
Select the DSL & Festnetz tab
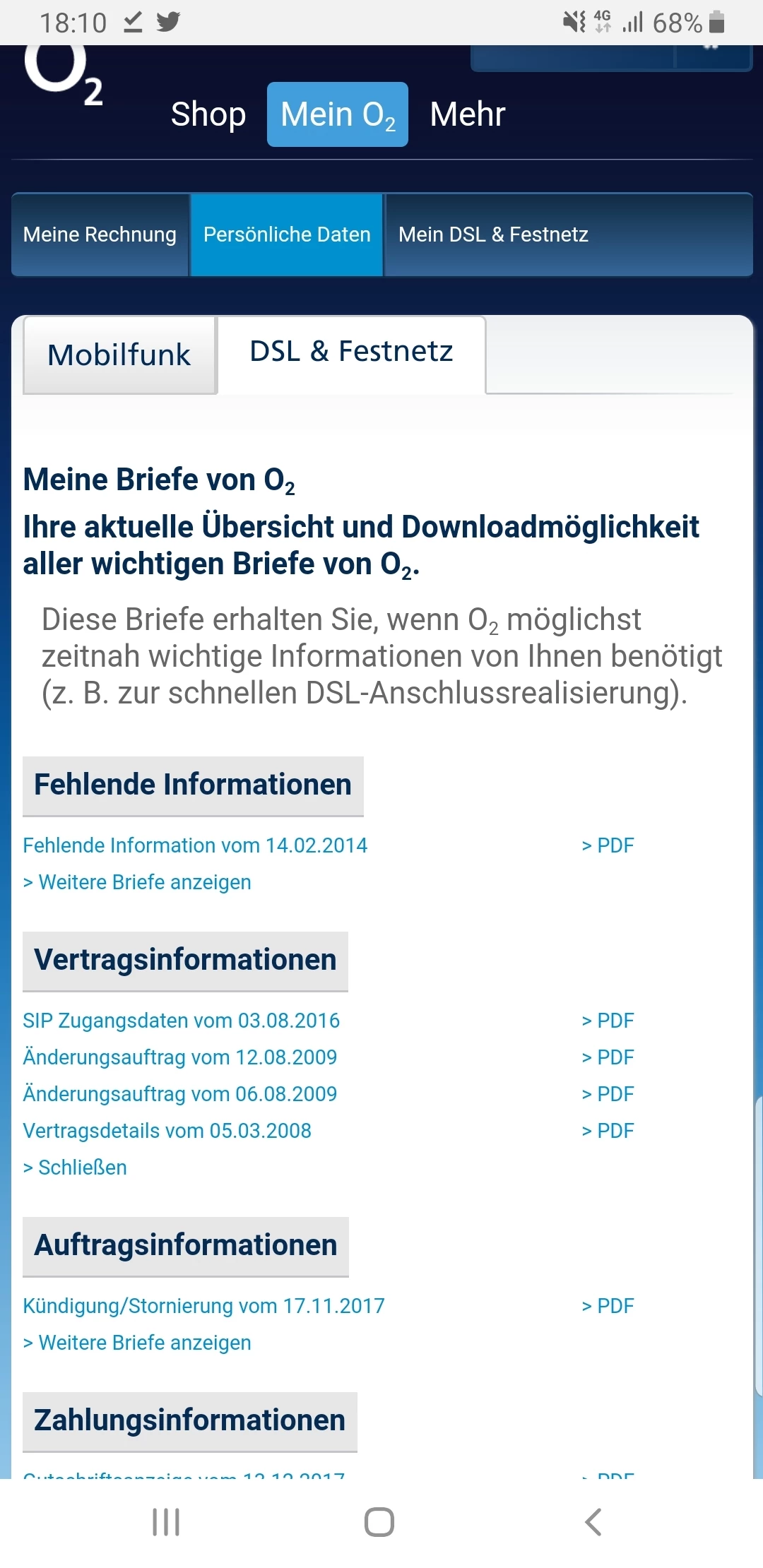pos(351,352)
